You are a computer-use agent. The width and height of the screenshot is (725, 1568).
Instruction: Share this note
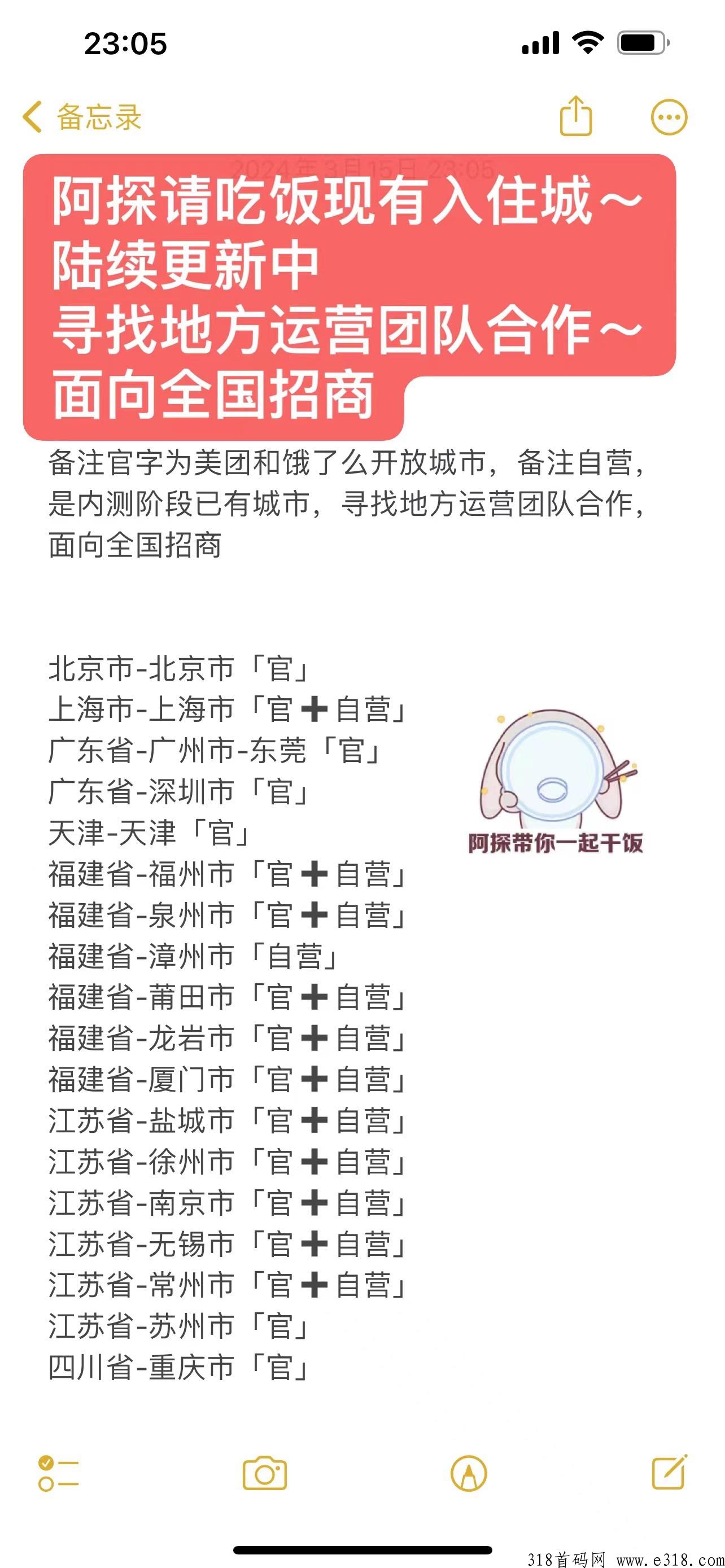575,115
